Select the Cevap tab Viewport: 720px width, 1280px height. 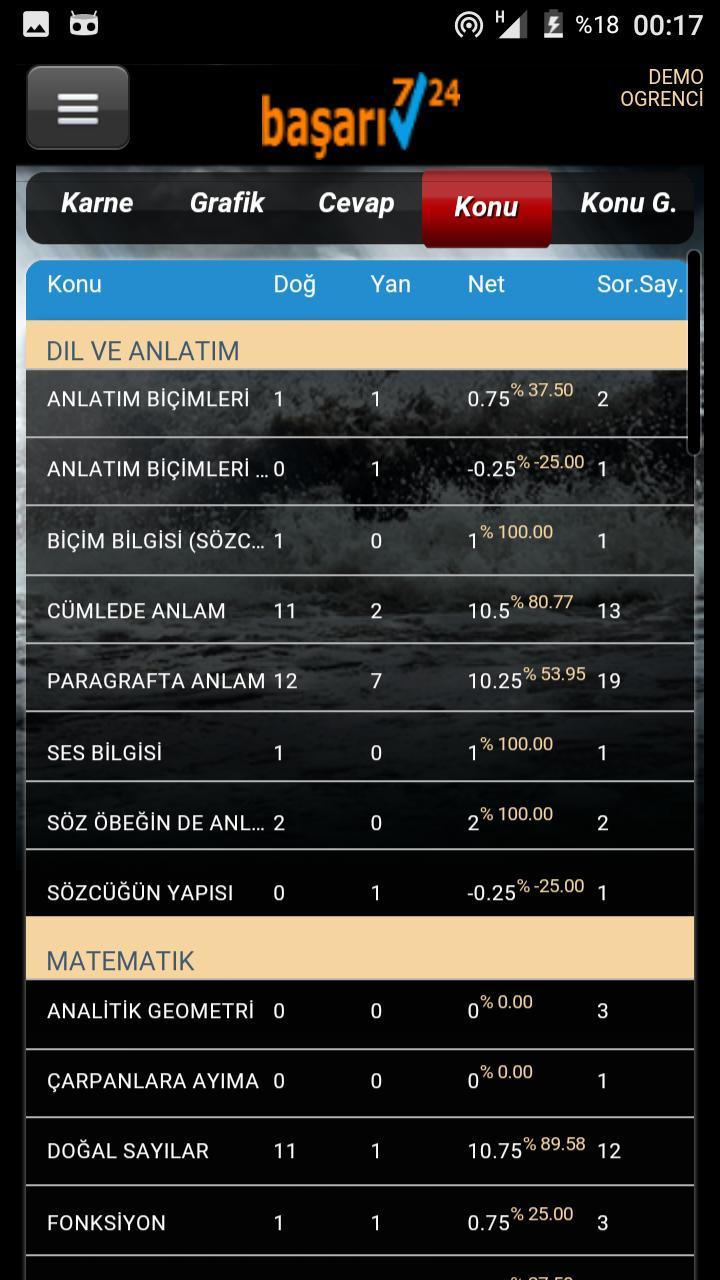coord(356,203)
